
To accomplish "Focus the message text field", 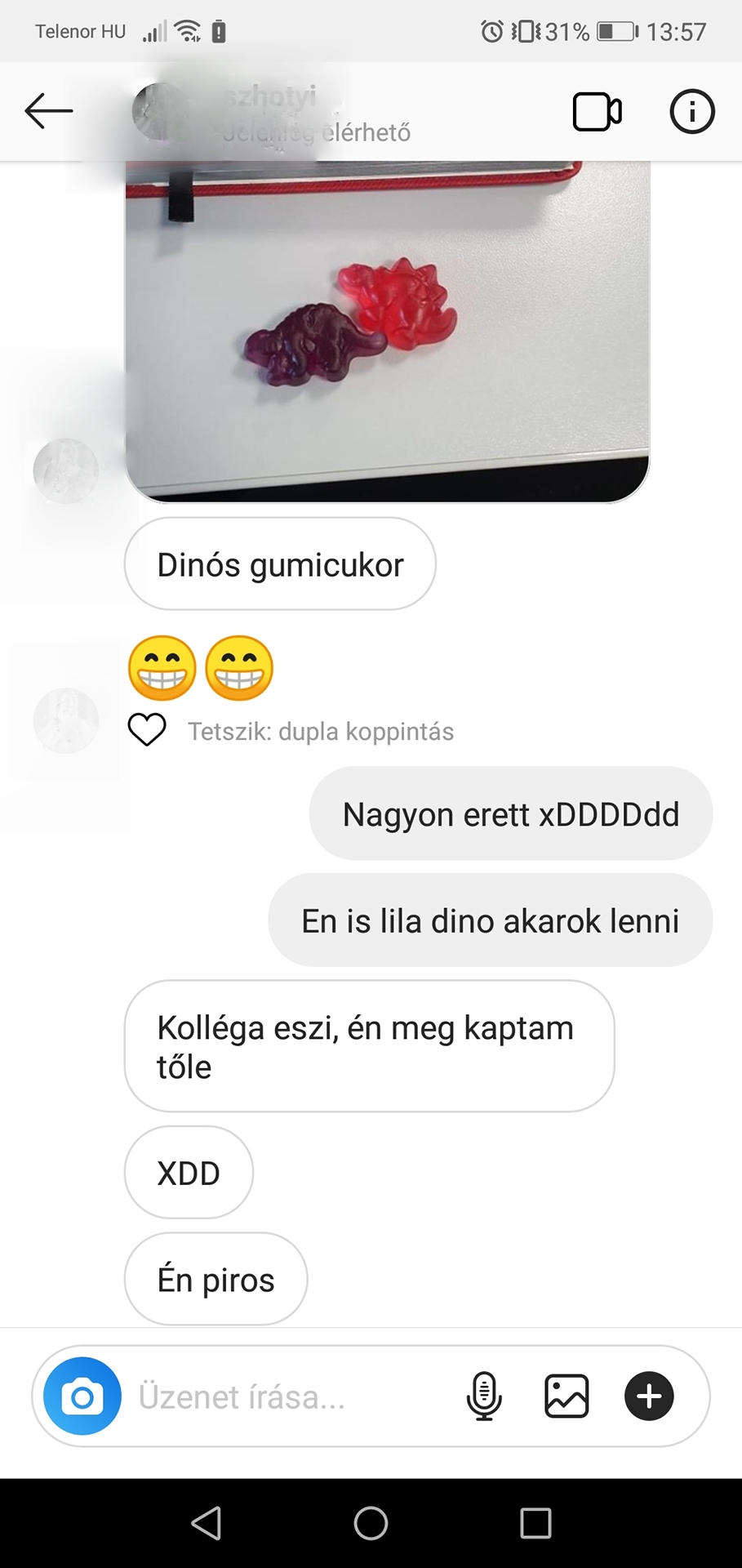I will [x=286, y=1396].
